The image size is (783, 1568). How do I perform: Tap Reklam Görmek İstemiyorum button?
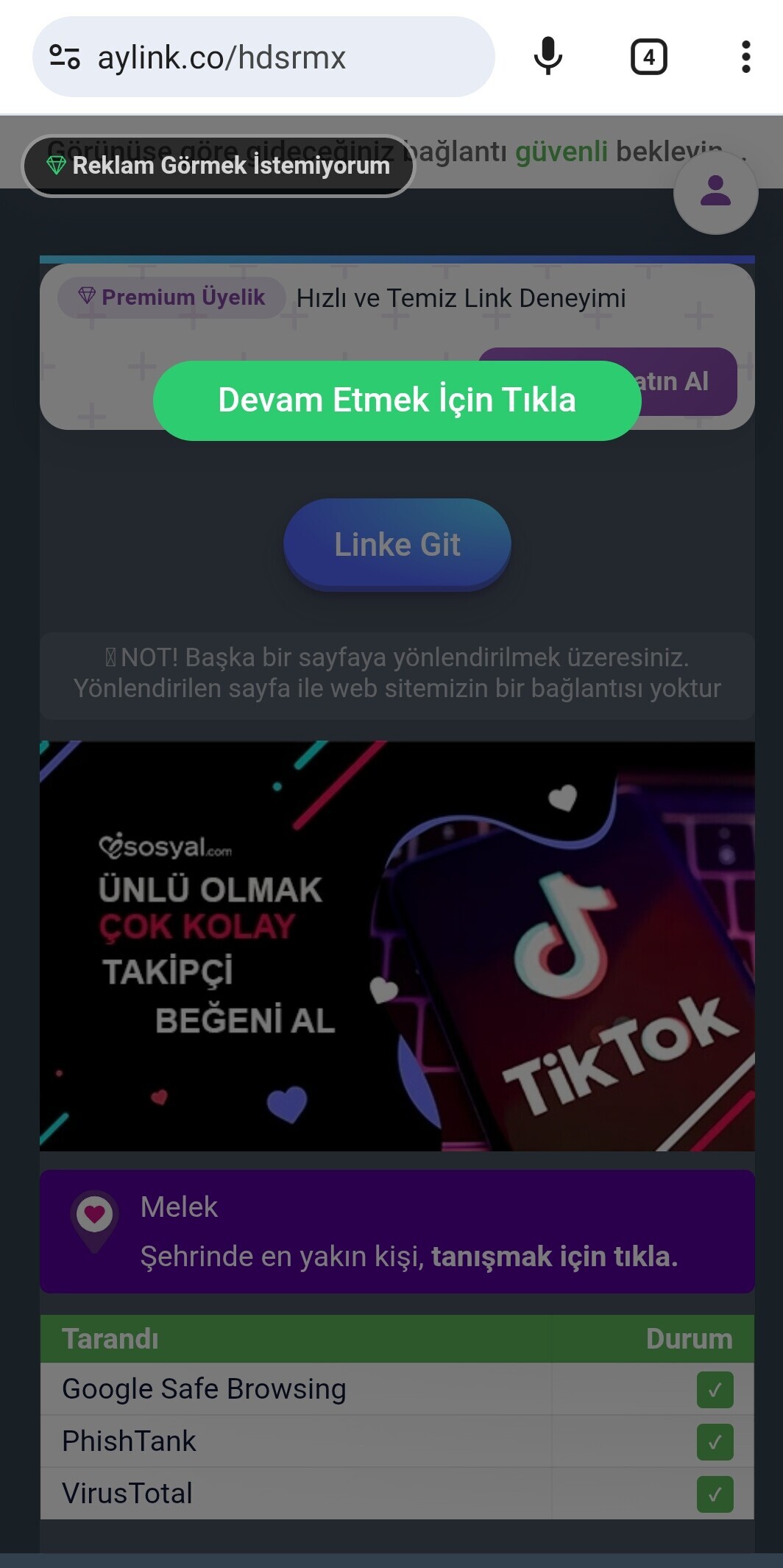point(219,166)
